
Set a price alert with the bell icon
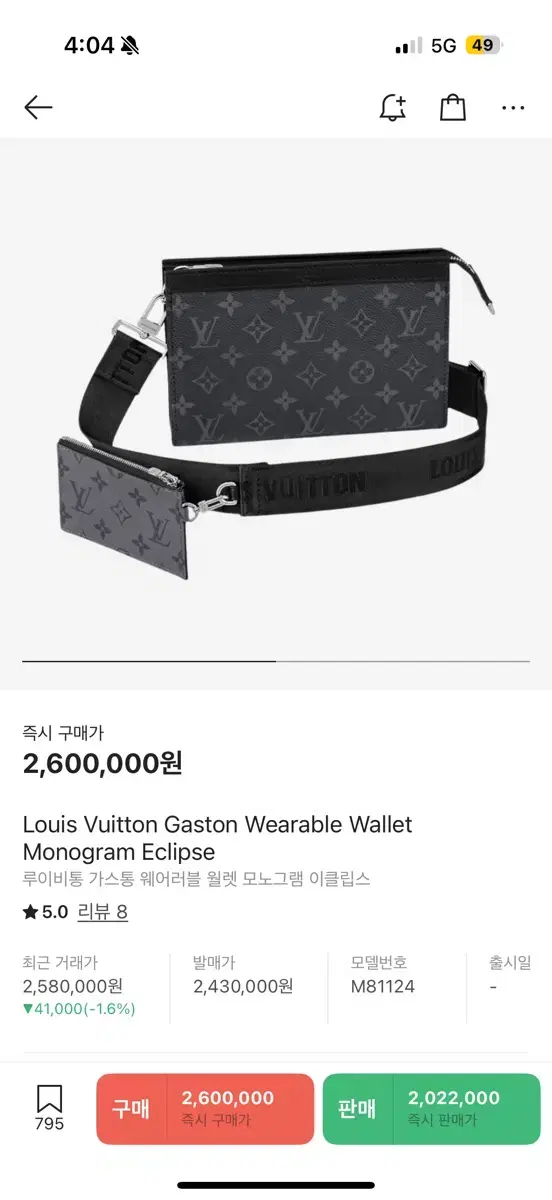[393, 108]
